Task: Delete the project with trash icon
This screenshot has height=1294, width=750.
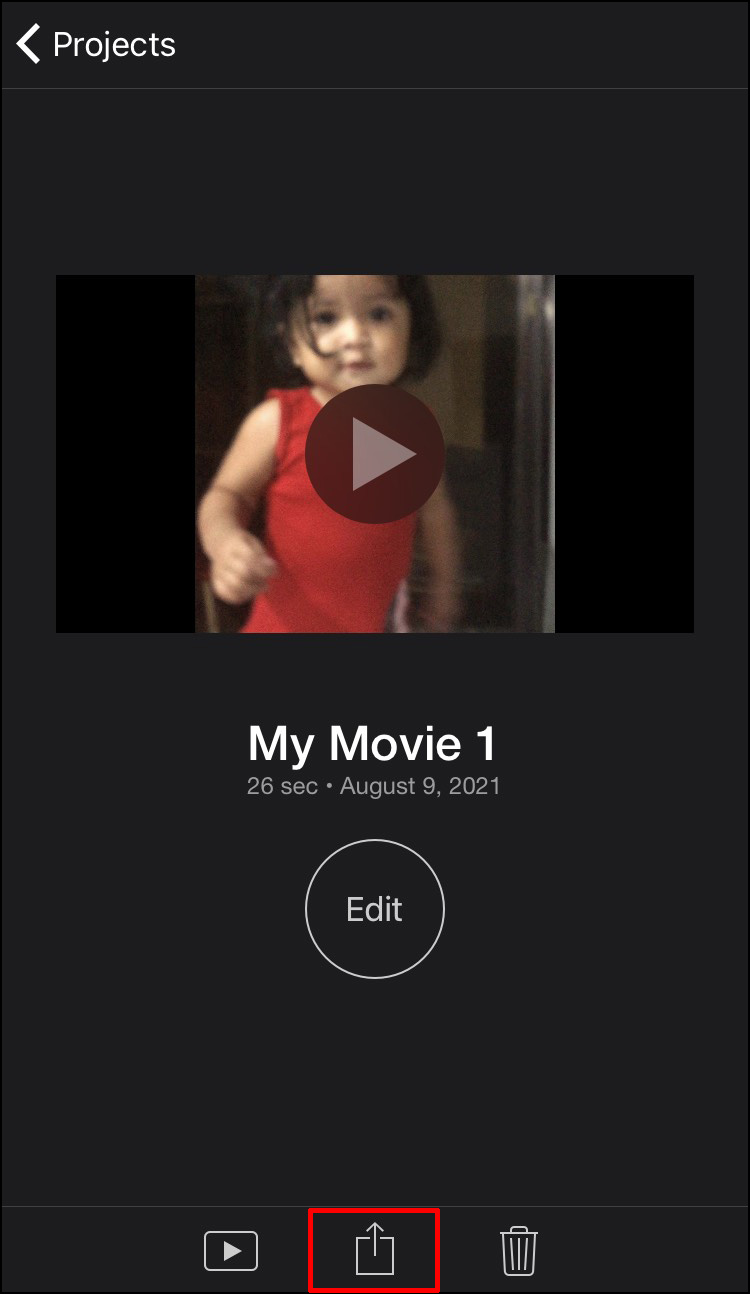Action: [518, 1251]
